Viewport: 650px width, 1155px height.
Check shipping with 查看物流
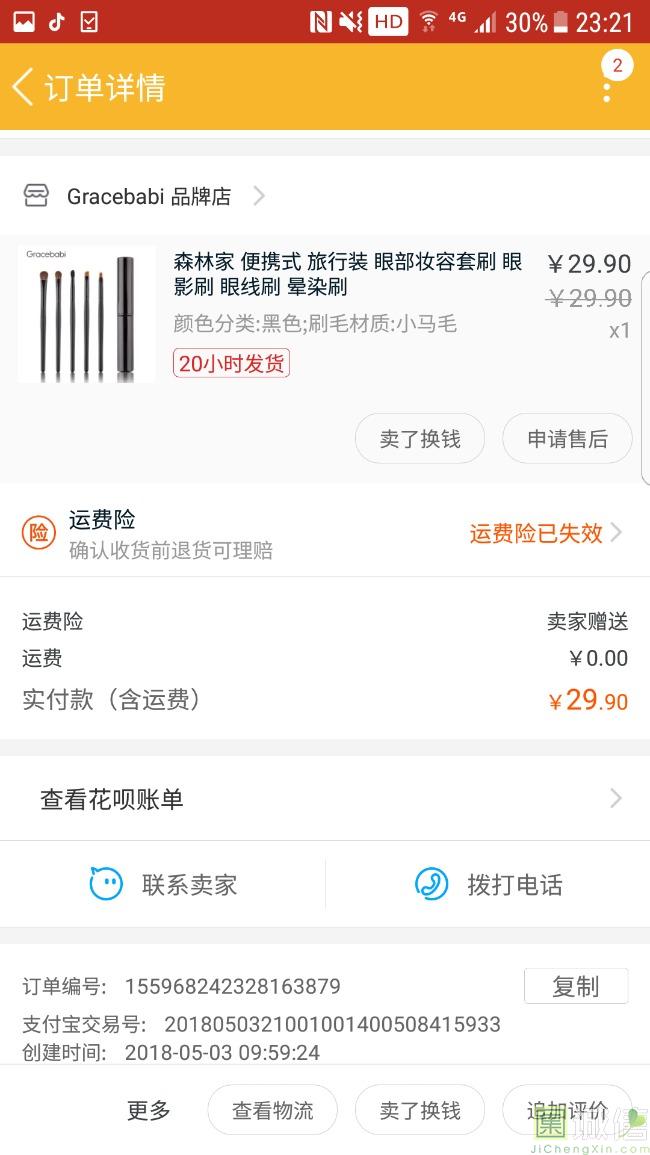272,1110
